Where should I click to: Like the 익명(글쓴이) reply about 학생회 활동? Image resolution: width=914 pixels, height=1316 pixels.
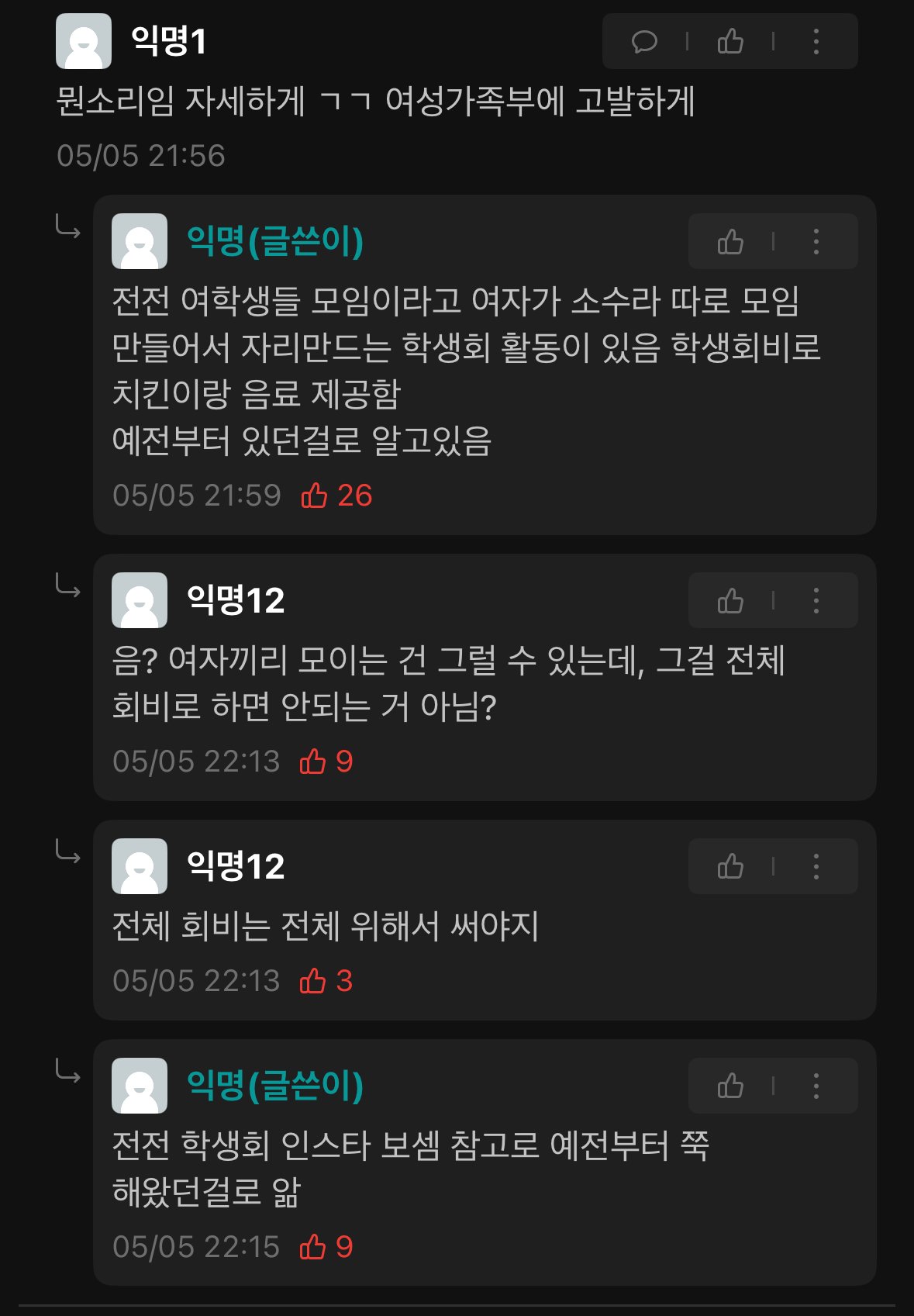point(732,241)
